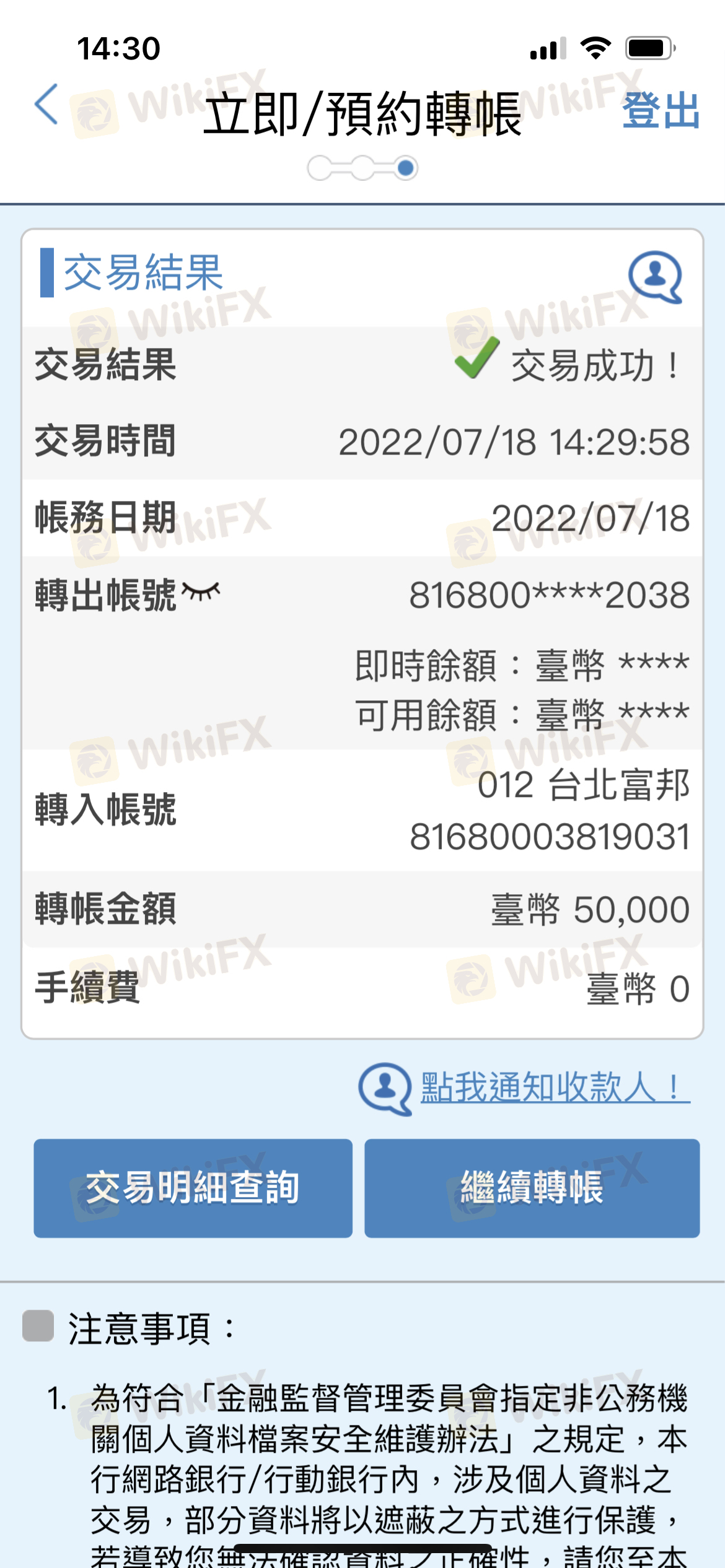Viewport: 725px width, 1568px height.
Task: Tap 繼續轉帳 to make another transfer
Action: (x=532, y=1188)
